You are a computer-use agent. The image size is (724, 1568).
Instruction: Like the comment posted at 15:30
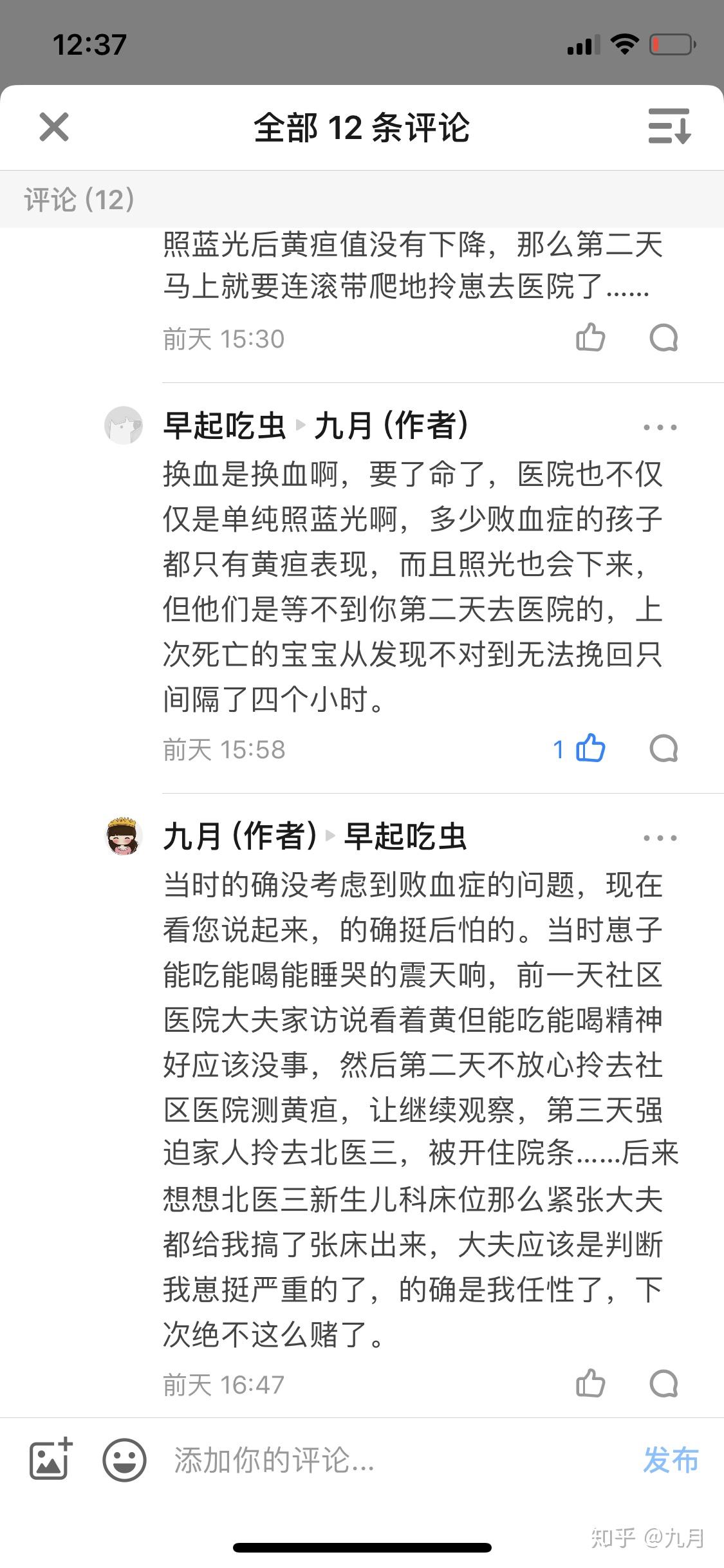pyautogui.click(x=590, y=338)
